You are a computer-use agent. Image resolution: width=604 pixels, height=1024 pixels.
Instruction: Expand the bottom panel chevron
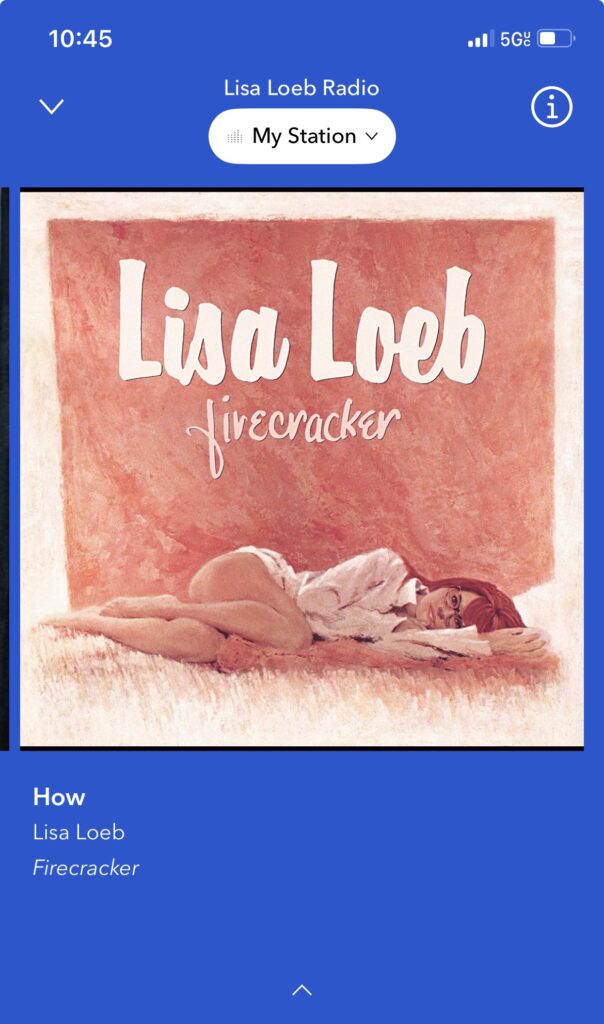pos(302,990)
